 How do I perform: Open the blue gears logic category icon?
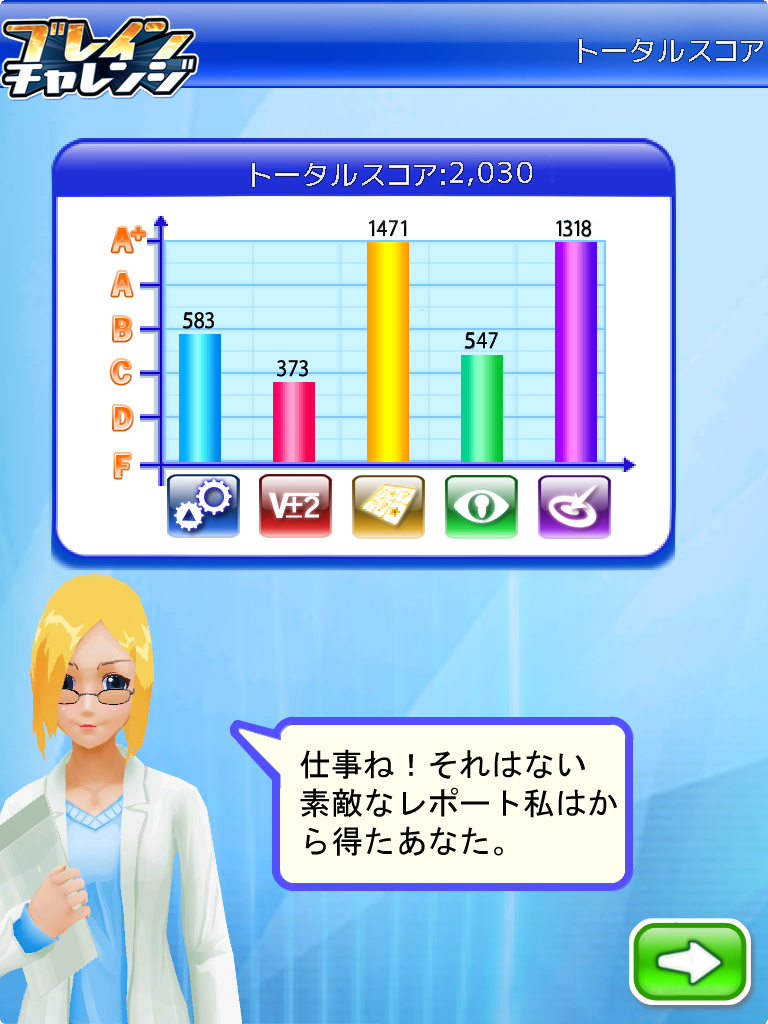[x=203, y=506]
